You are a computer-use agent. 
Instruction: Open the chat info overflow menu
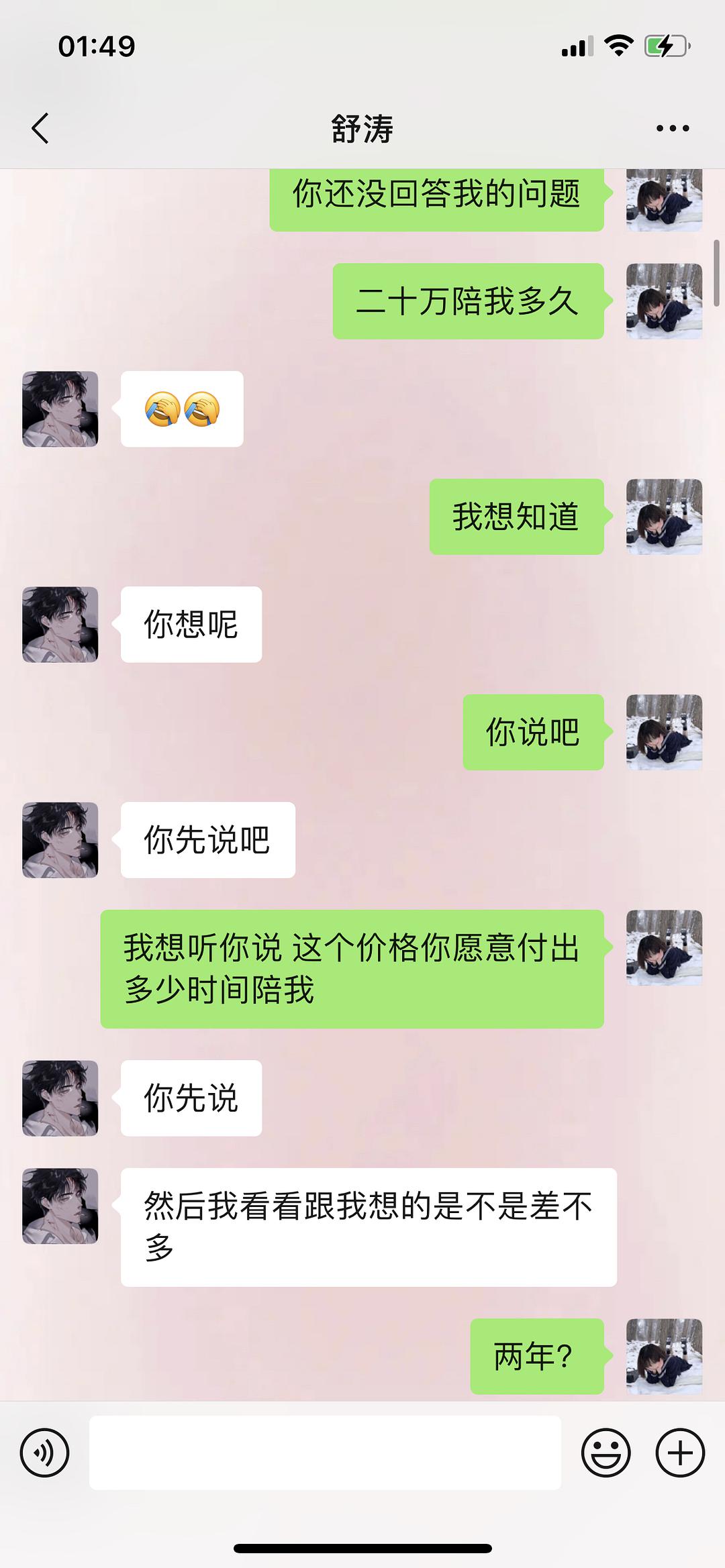click(673, 128)
